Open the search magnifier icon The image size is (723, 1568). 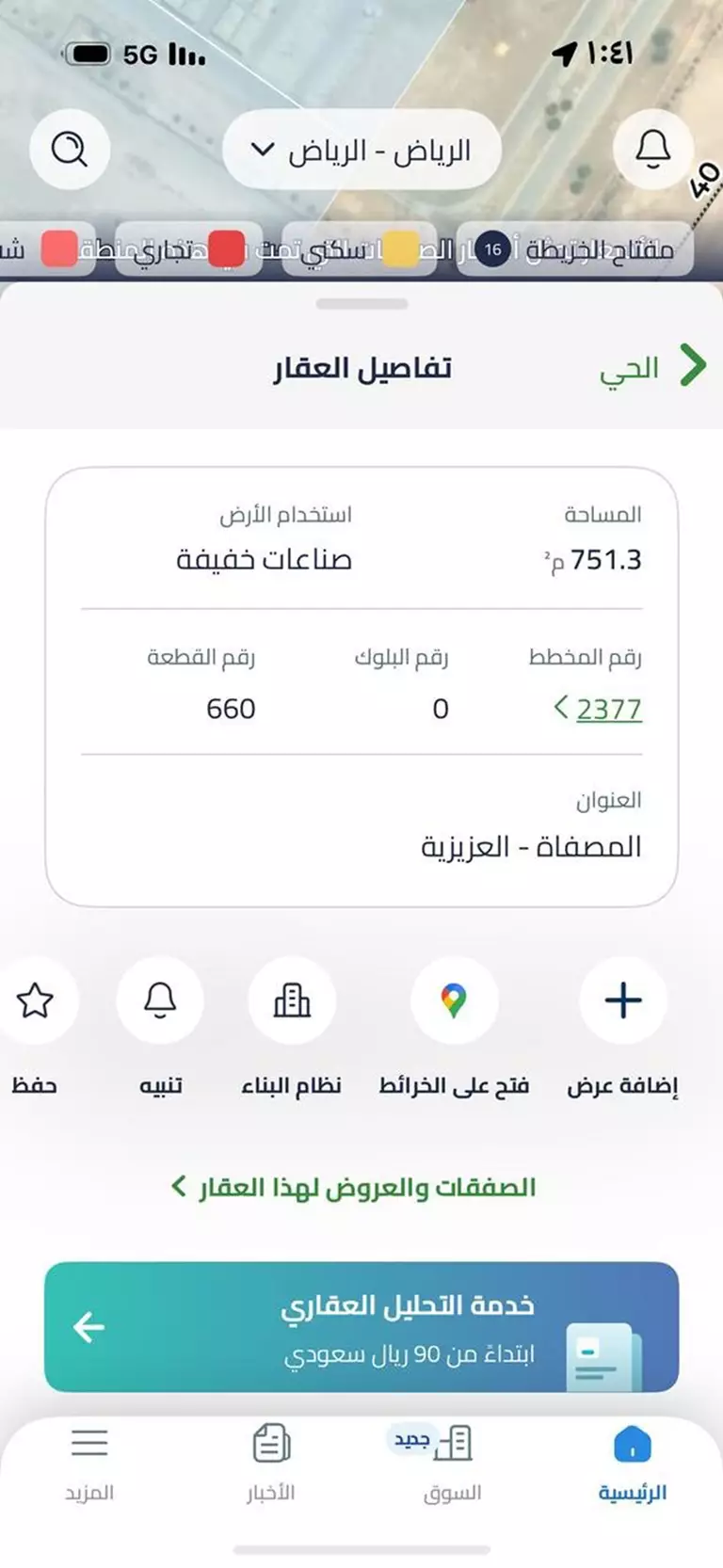click(x=70, y=150)
